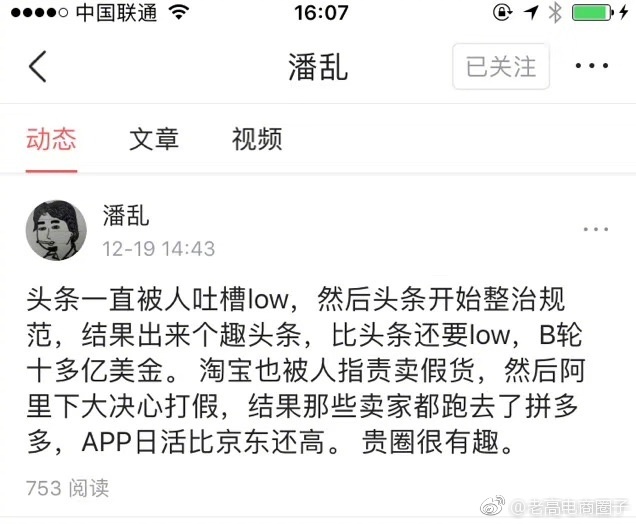Switch to the 文章 tab
Screen dimensions: 636x524
coord(154,139)
